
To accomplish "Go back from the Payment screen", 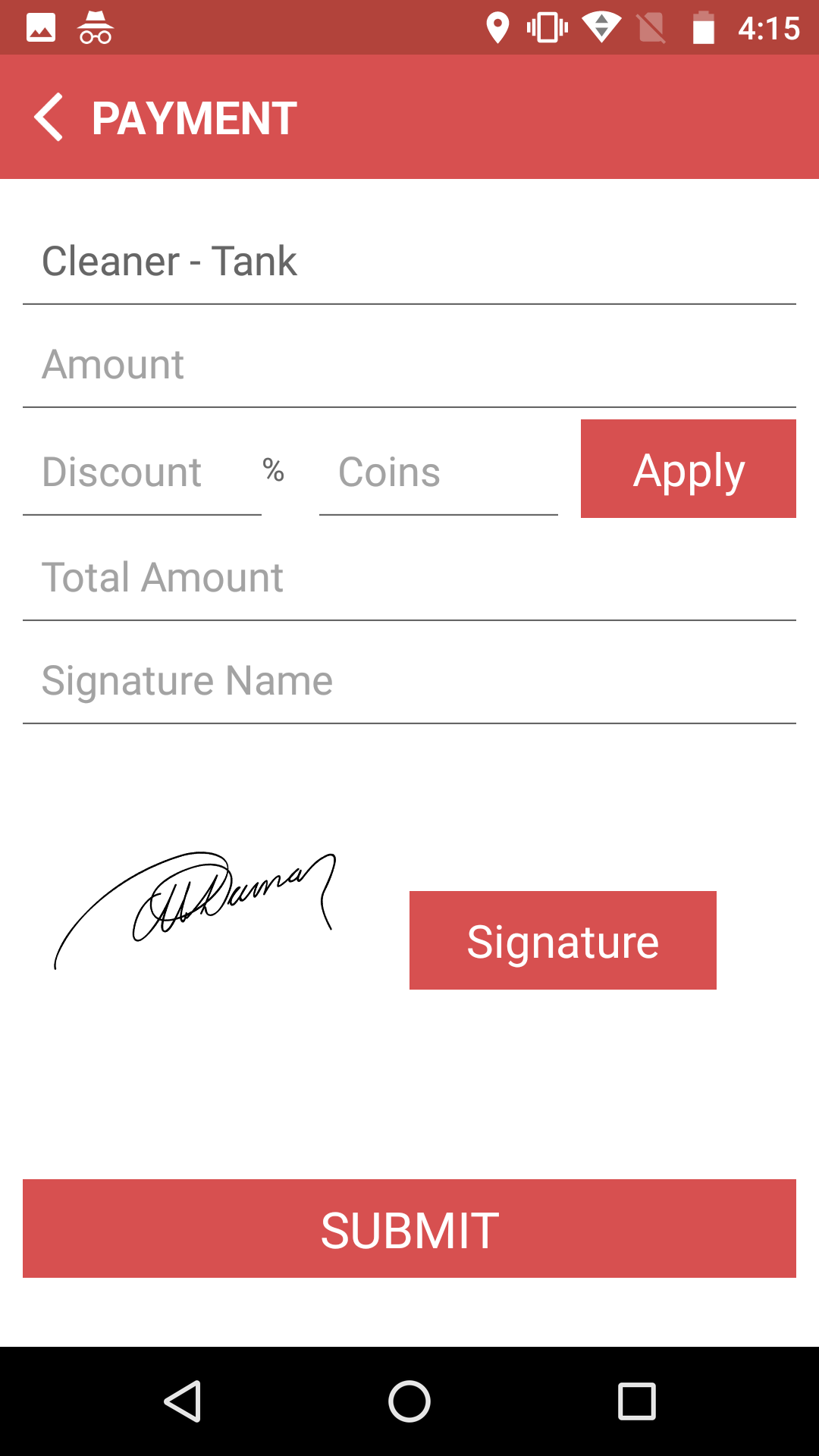I will point(49,118).
